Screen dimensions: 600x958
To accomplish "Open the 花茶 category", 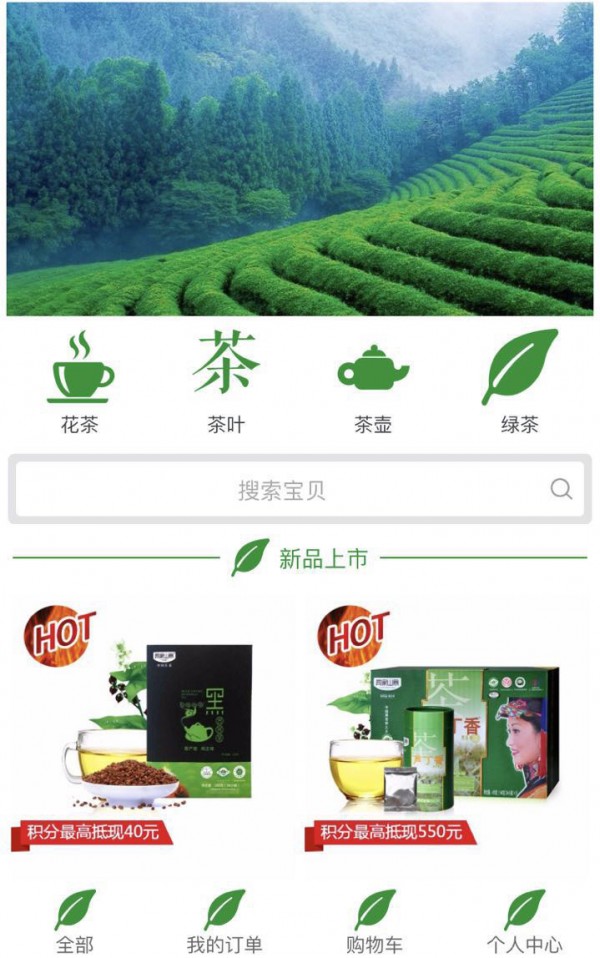I will (79, 381).
